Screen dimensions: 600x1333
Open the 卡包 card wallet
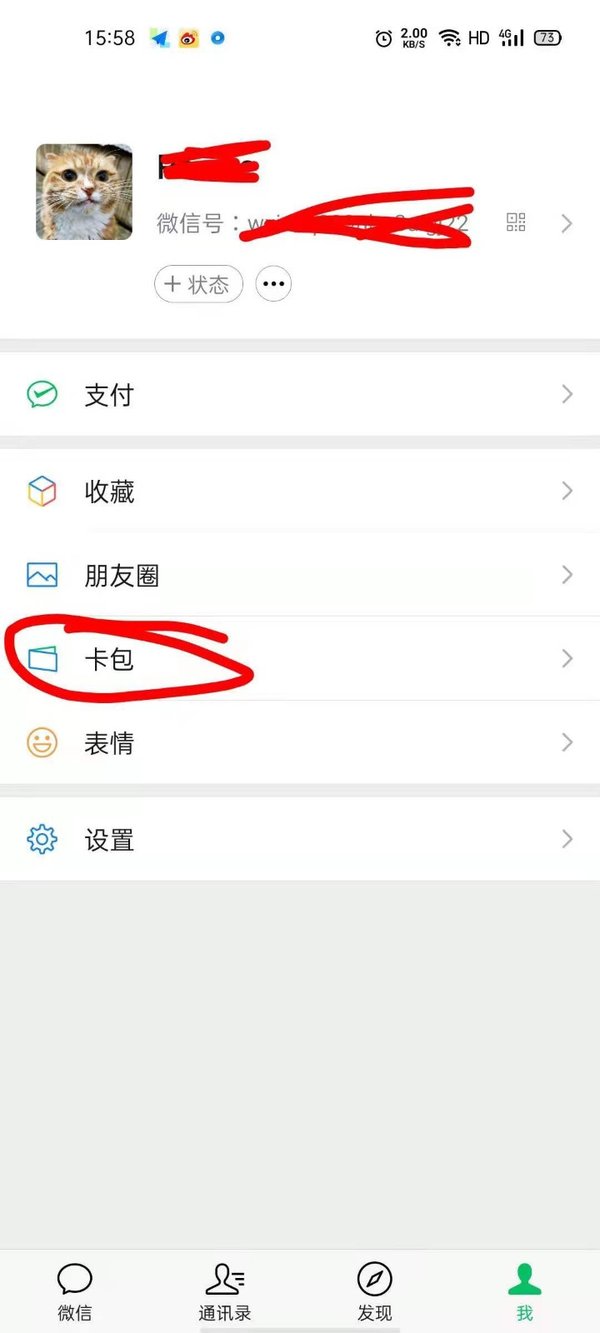click(x=300, y=659)
